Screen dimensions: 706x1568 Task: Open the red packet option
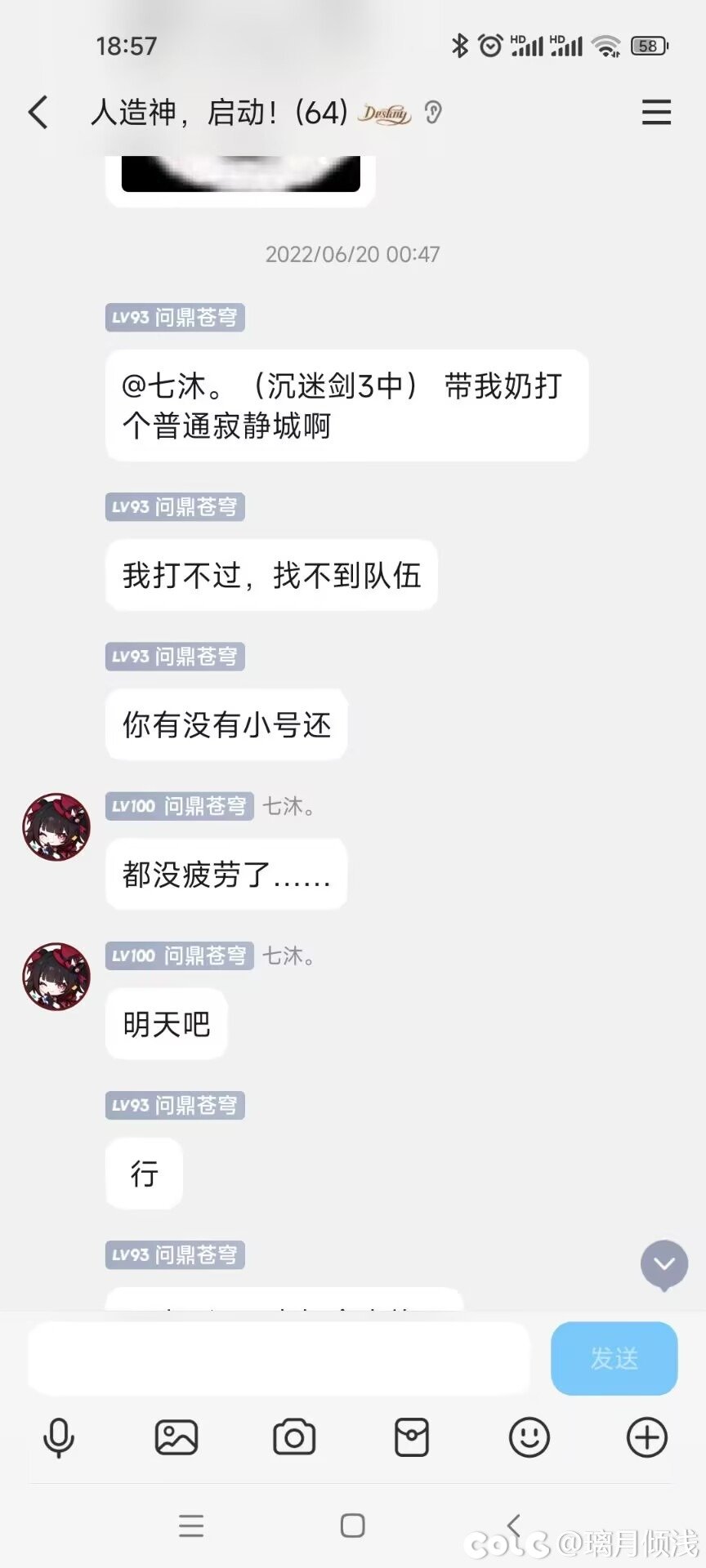click(412, 1437)
